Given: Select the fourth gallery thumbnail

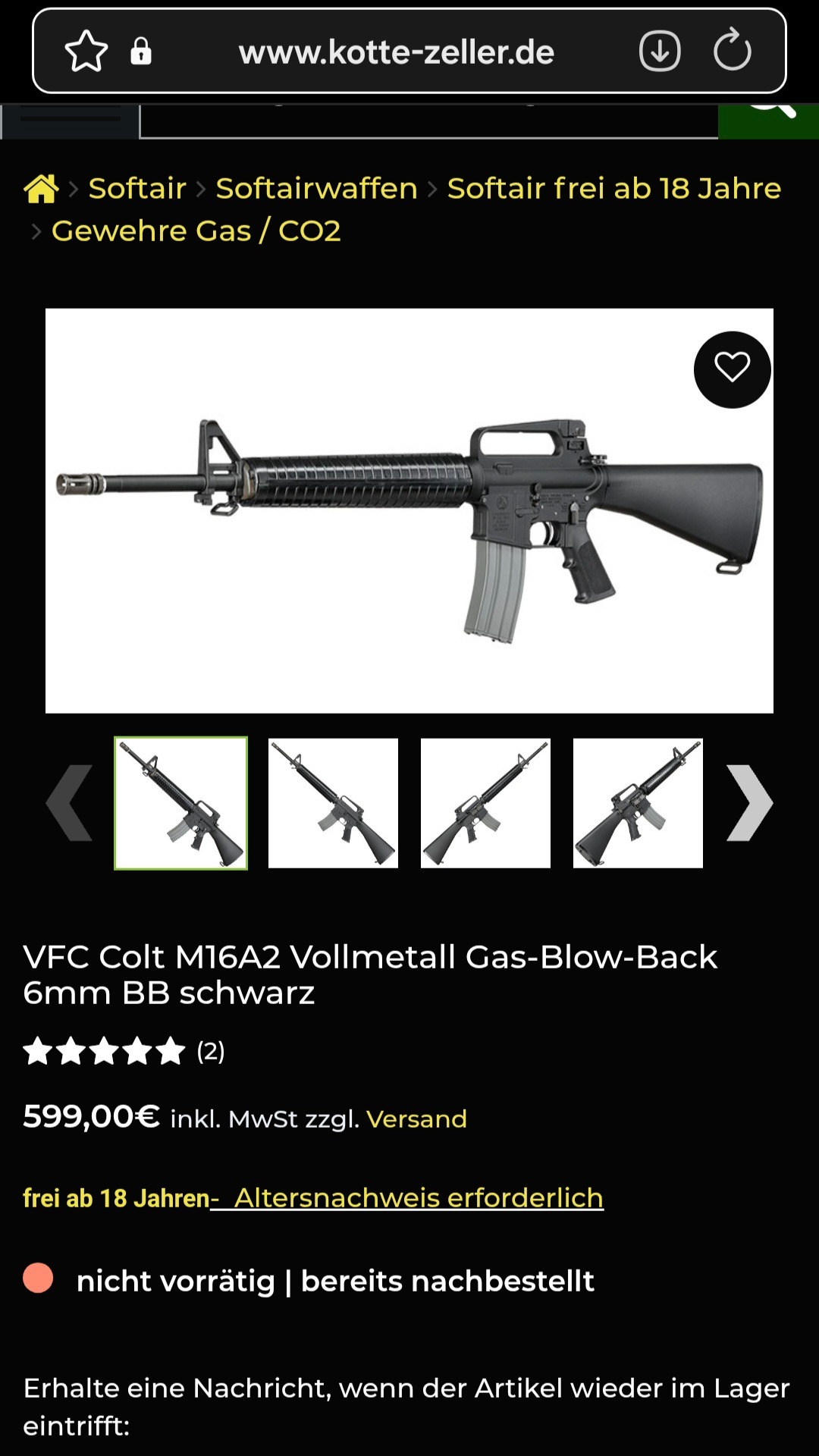Looking at the screenshot, I should 638,803.
